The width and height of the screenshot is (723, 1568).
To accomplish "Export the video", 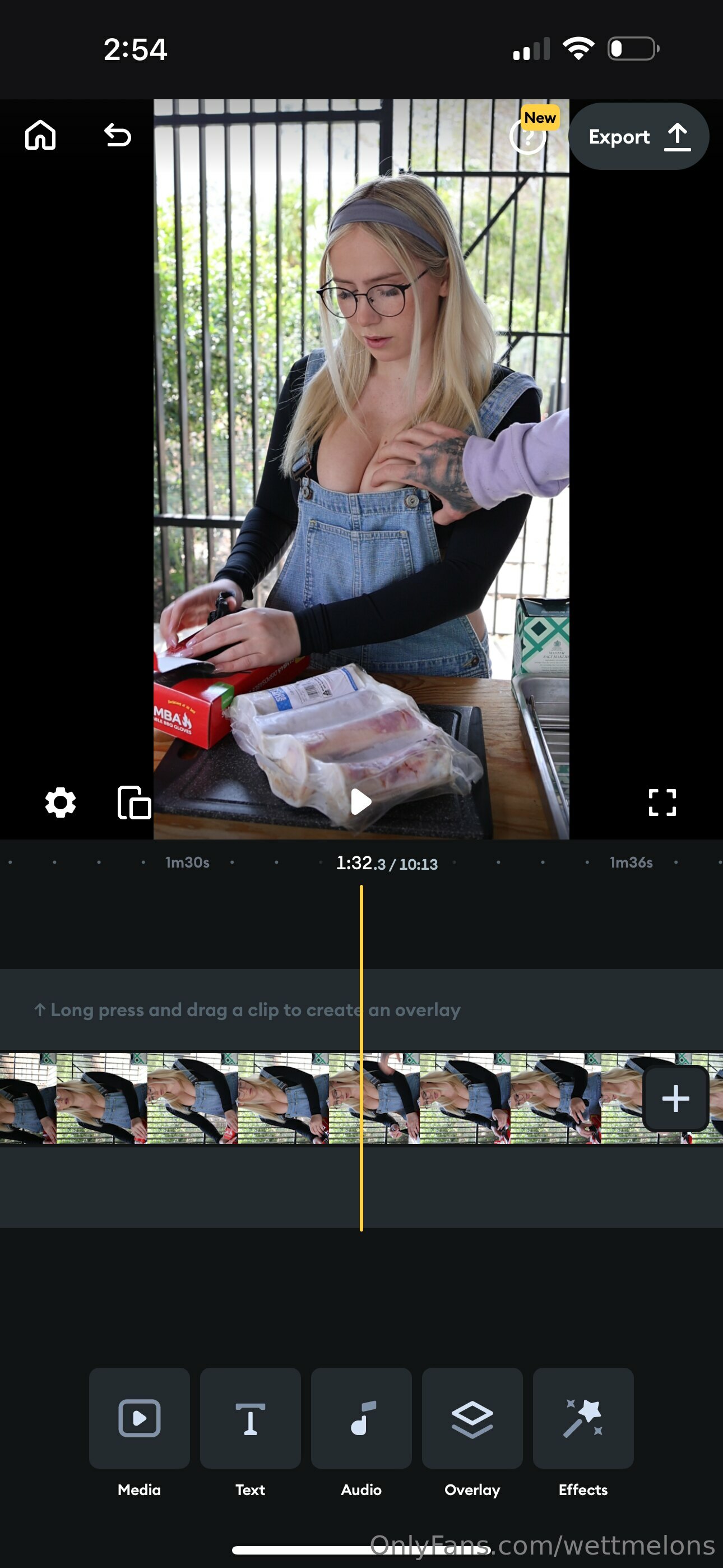I will 638,136.
